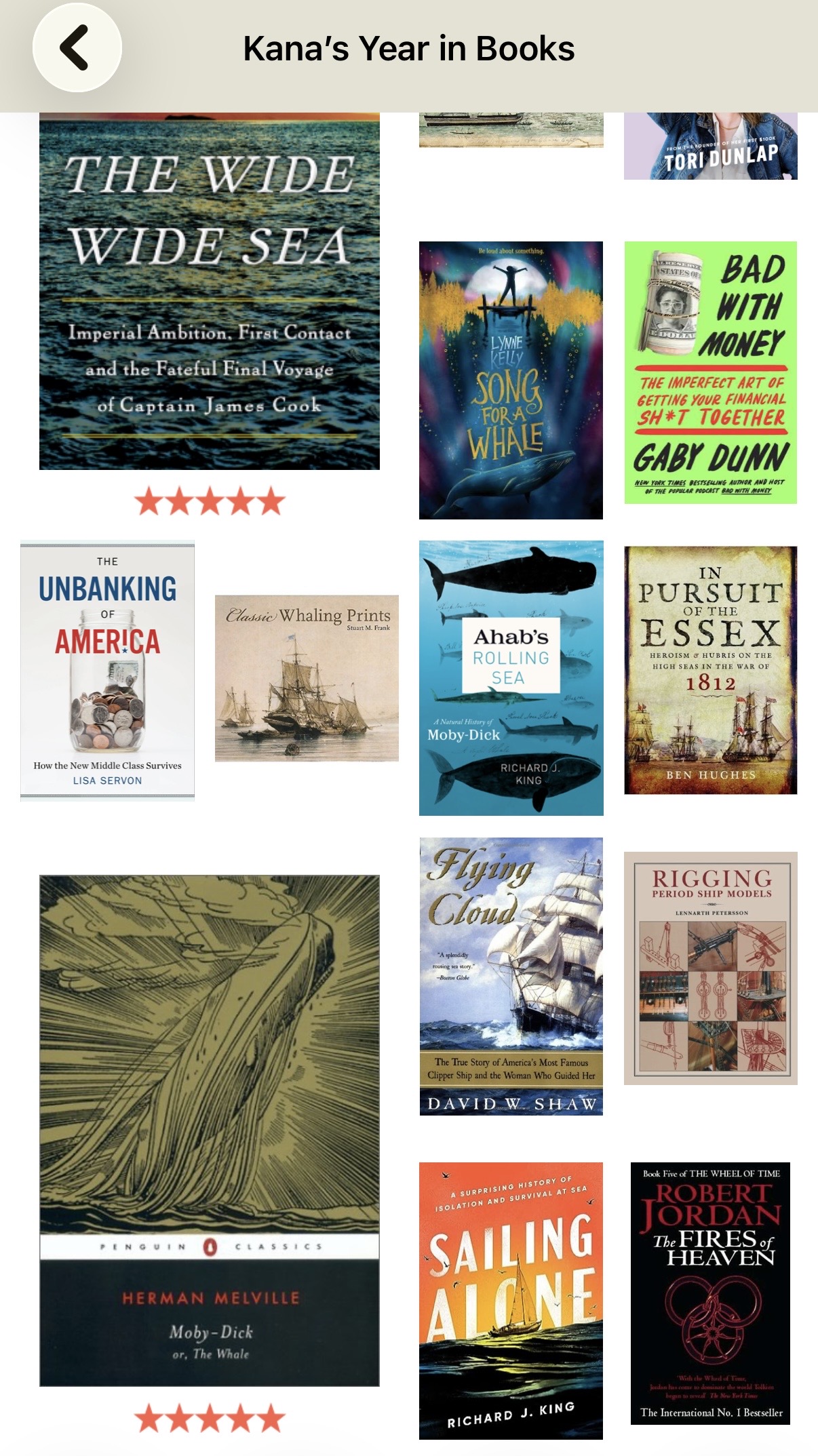The width and height of the screenshot is (818, 1456).
Task: Go back using the back arrow
Action: coord(77,47)
